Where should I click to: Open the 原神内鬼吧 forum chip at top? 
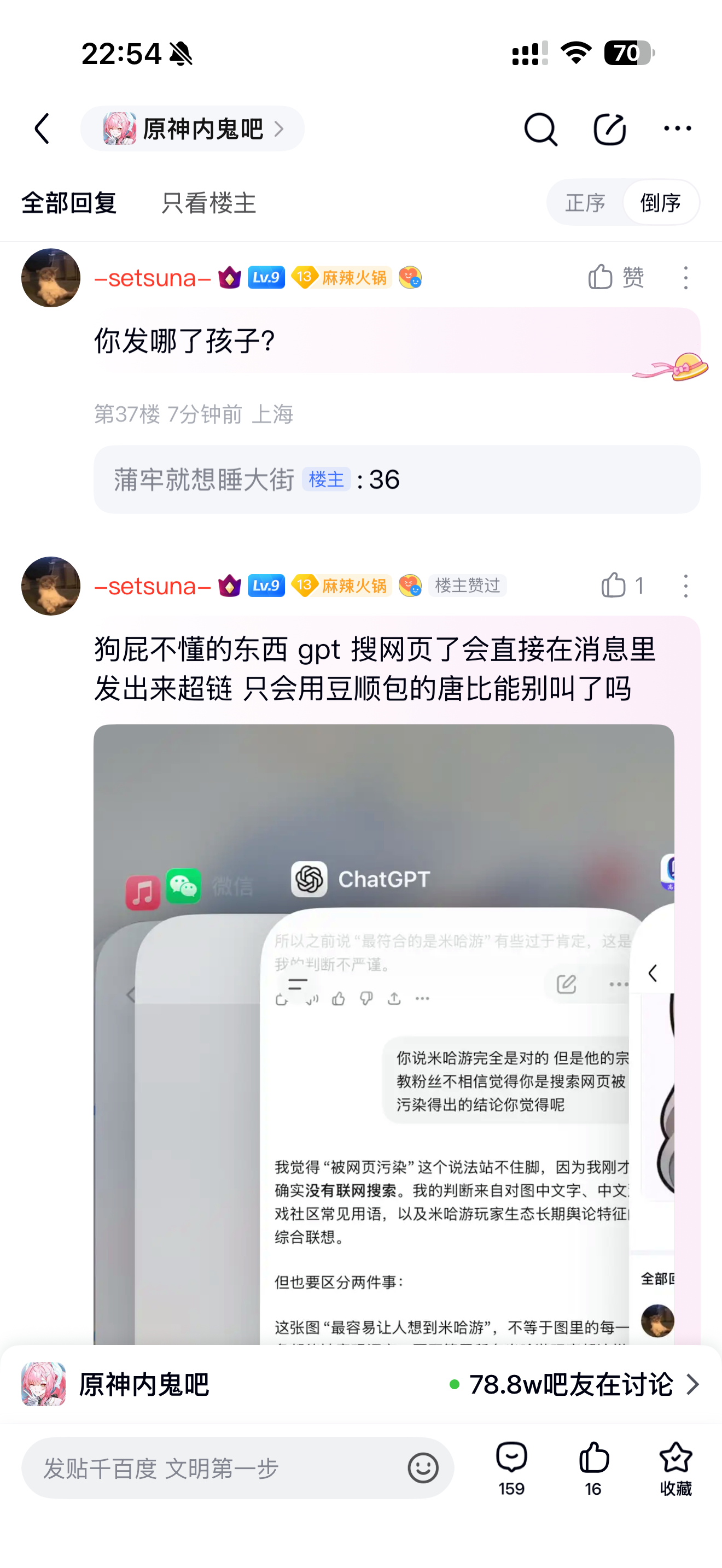click(193, 128)
